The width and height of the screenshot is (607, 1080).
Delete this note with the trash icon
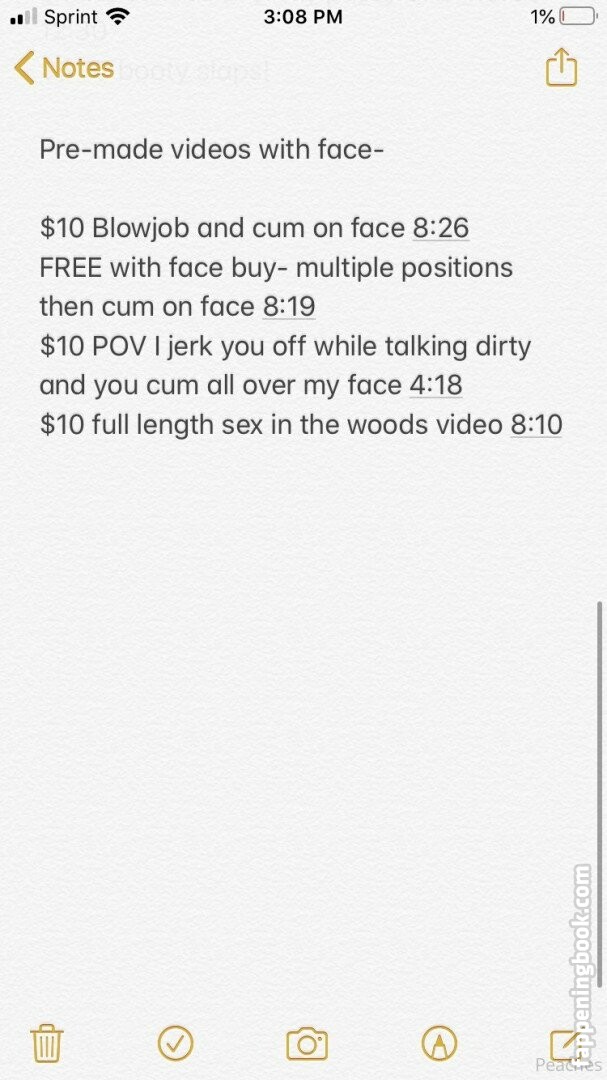(x=47, y=1043)
